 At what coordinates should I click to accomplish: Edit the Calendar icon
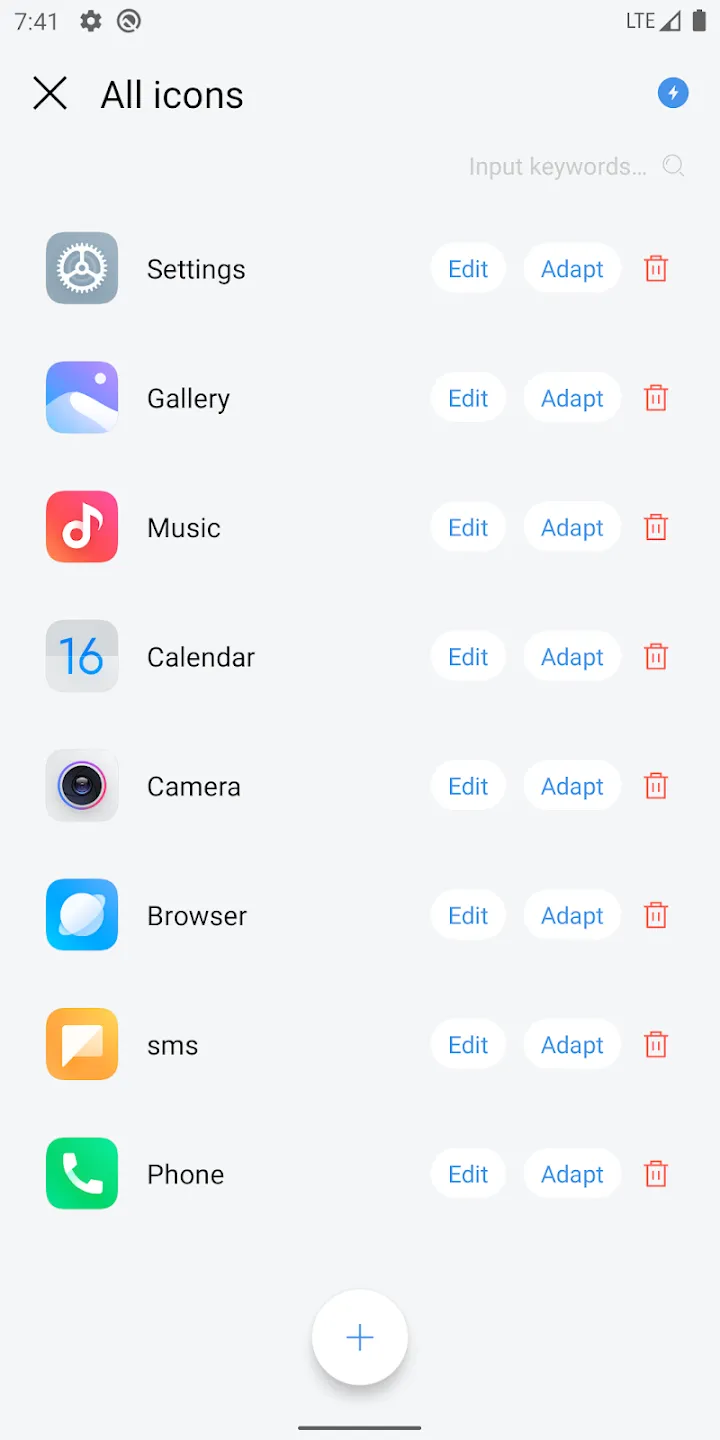[468, 657]
